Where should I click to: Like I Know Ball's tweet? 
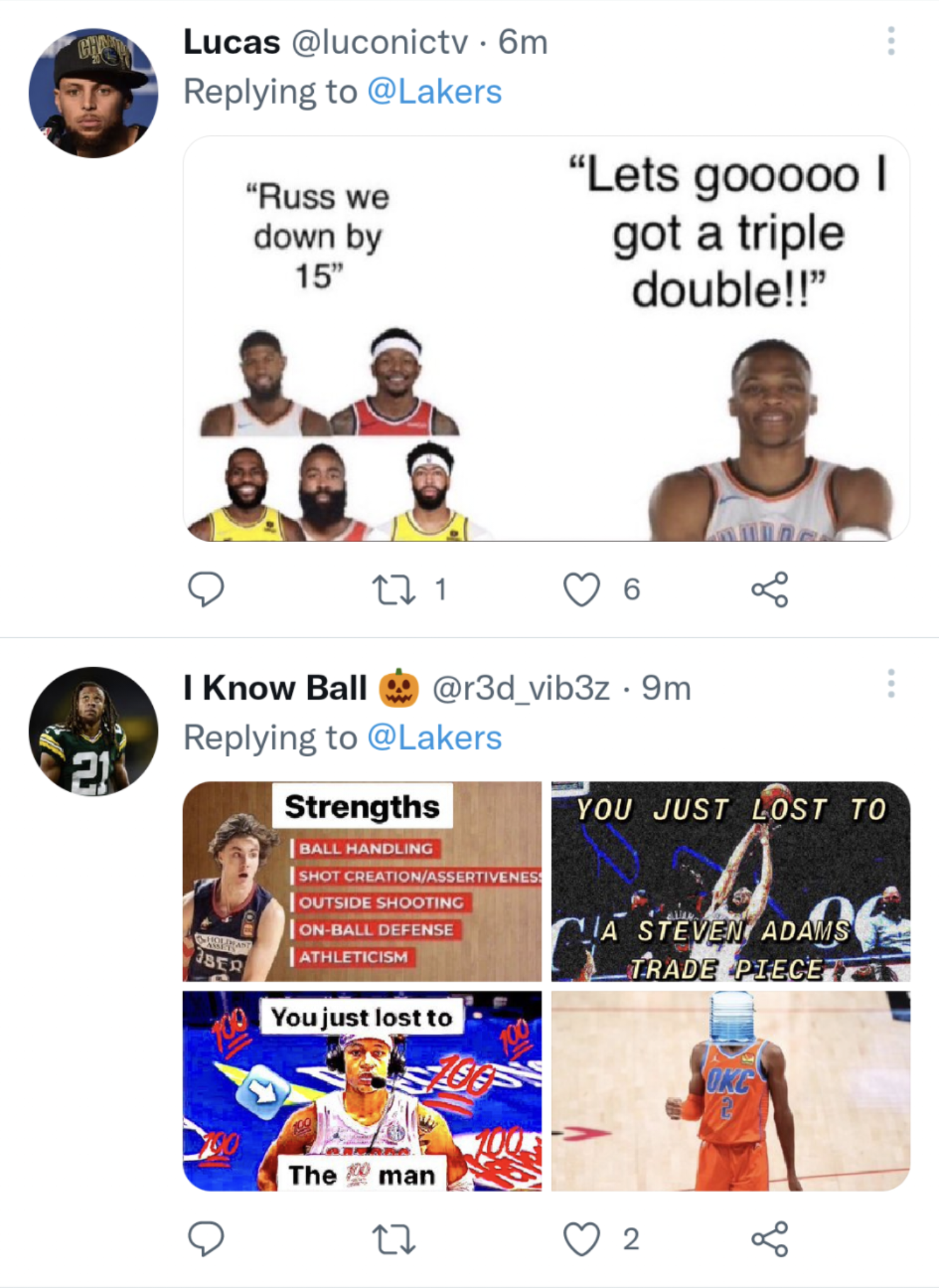click(x=581, y=1239)
